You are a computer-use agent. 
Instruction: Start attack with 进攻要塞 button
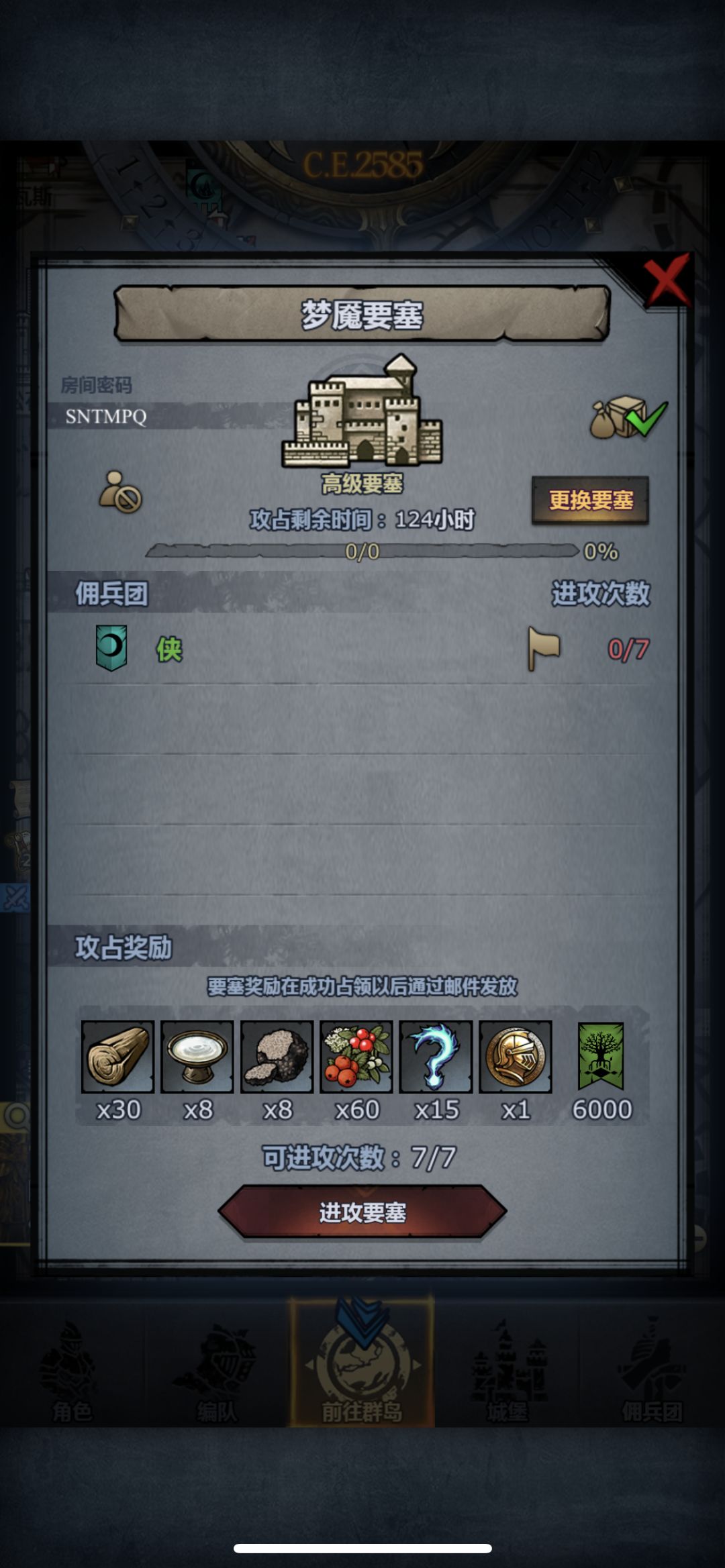point(362,1212)
